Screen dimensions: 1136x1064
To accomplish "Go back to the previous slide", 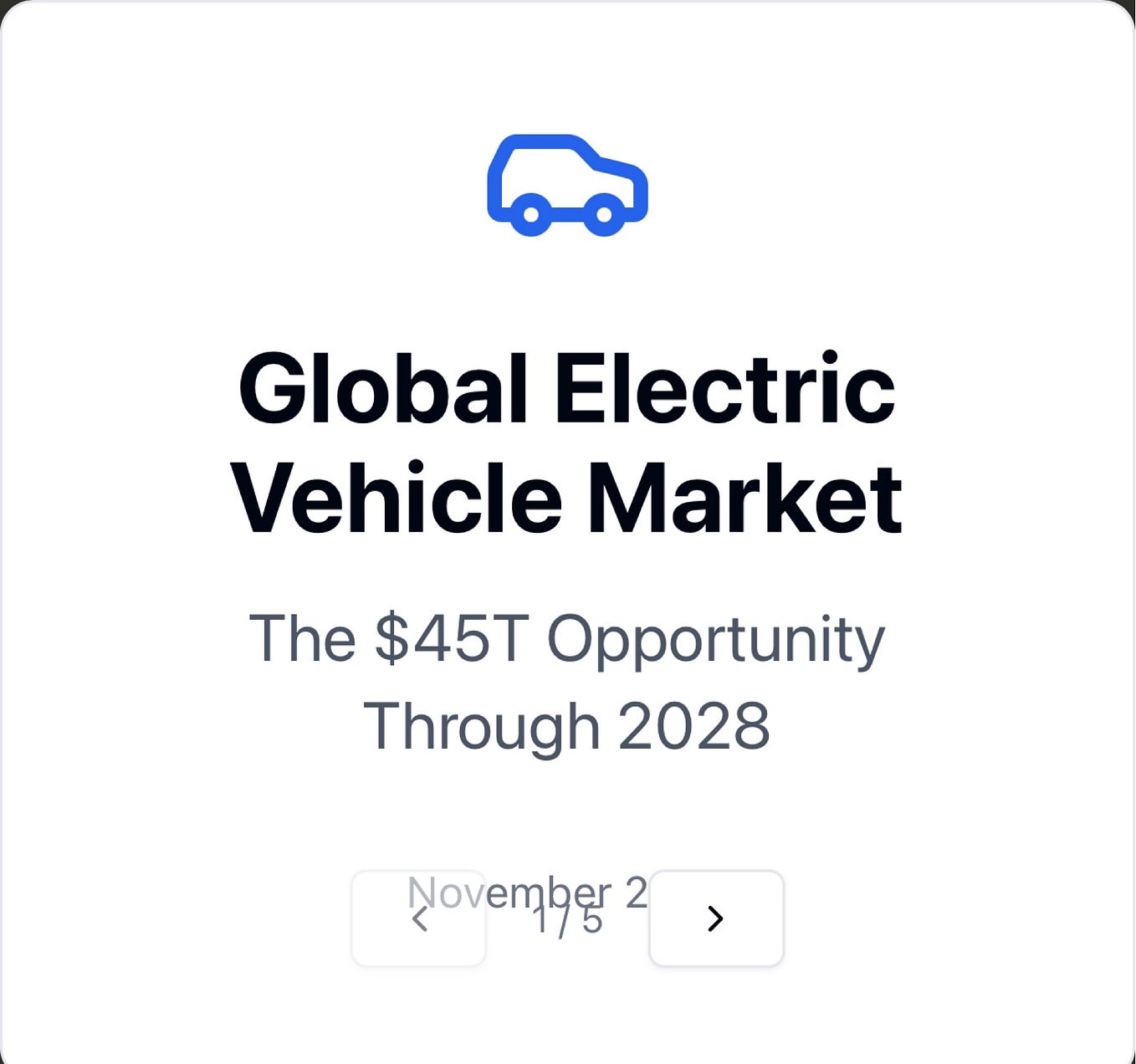I will click(x=419, y=918).
